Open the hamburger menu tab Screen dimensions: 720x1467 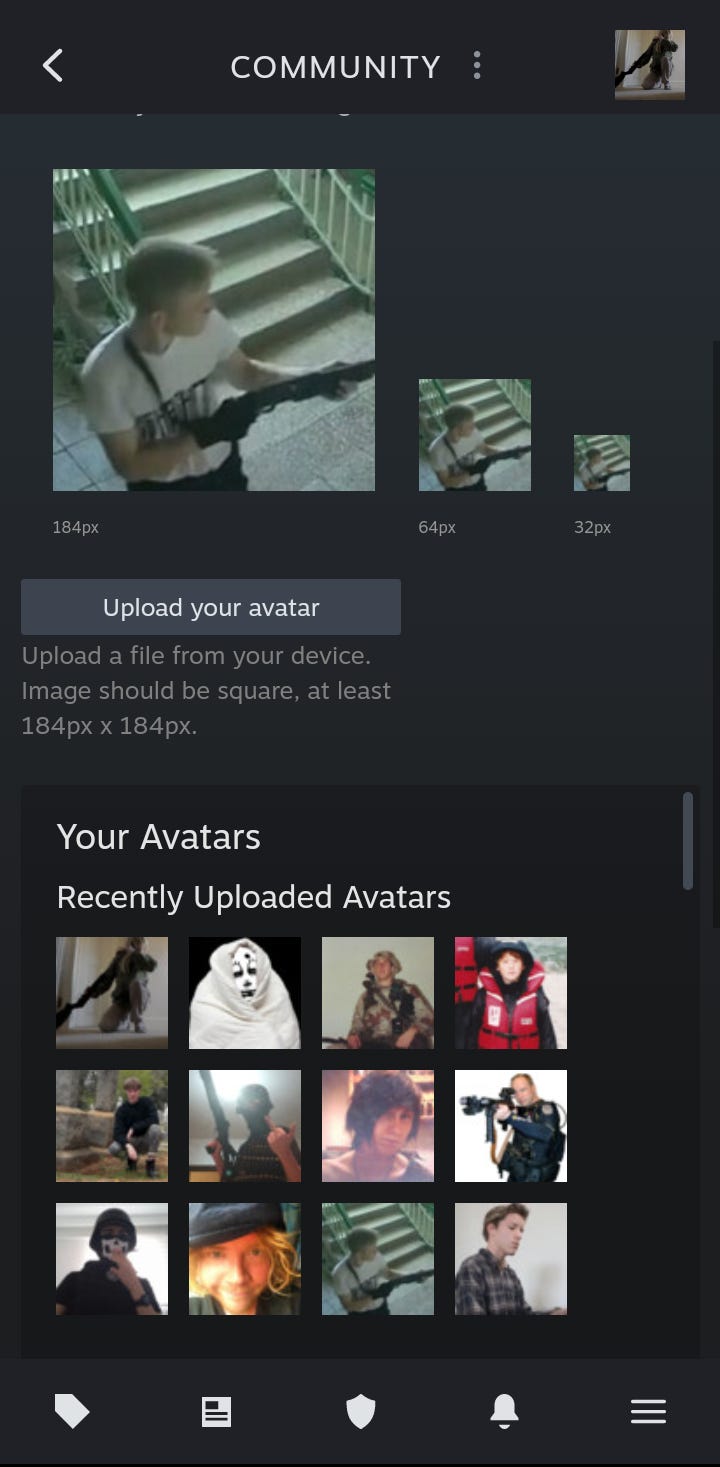point(648,1411)
